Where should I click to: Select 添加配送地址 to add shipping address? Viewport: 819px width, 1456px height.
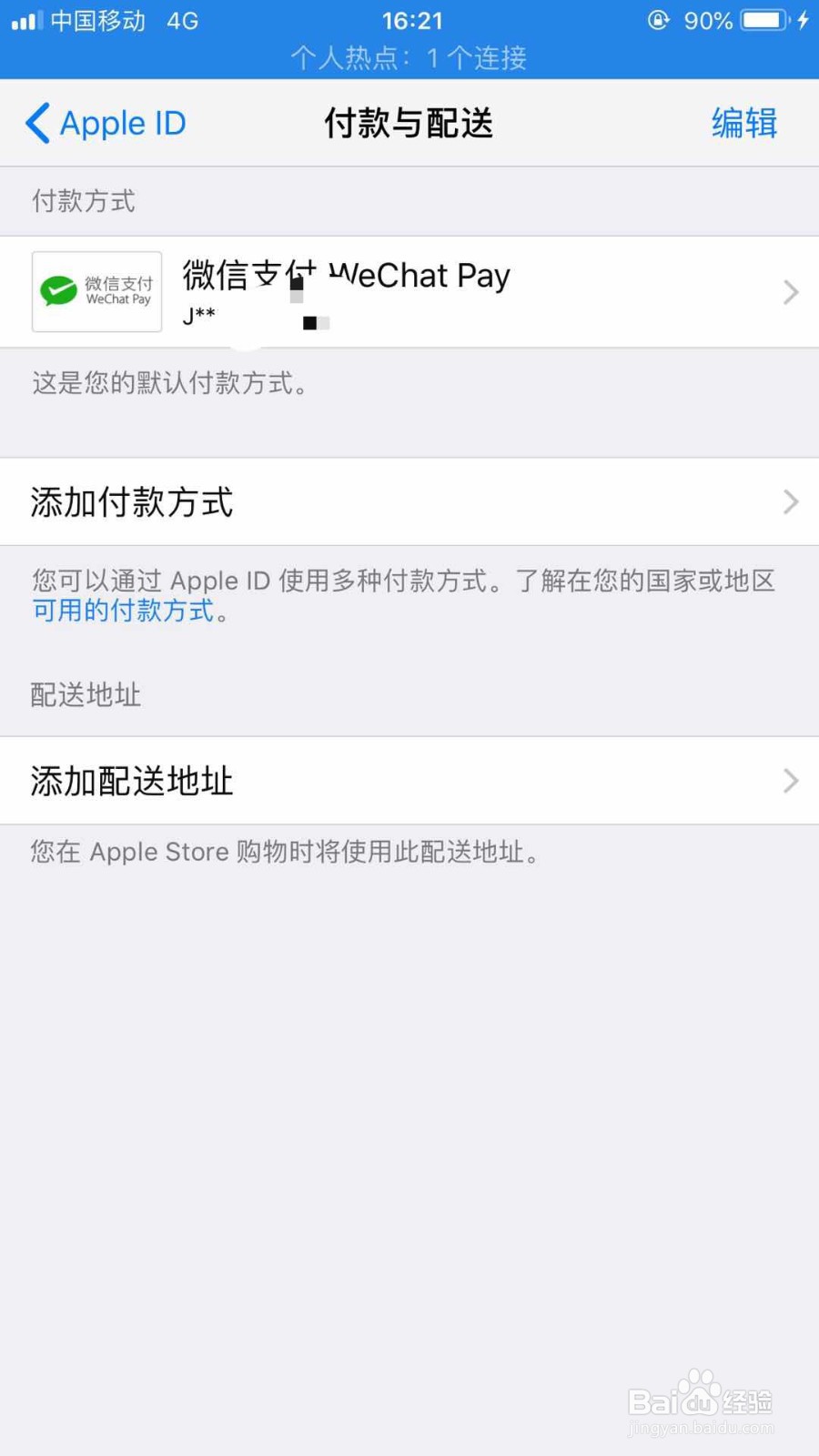pos(132,781)
